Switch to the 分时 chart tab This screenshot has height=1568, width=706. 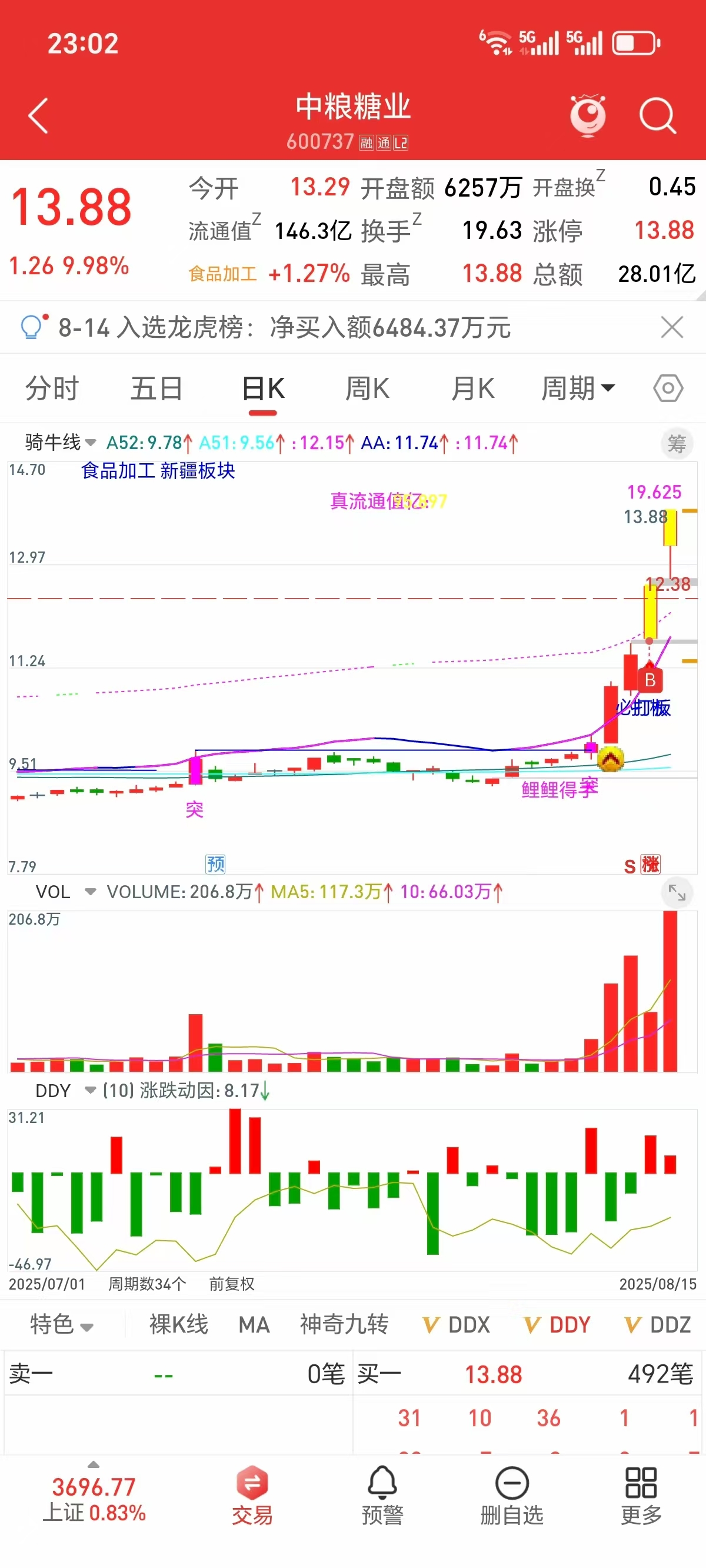(52, 388)
